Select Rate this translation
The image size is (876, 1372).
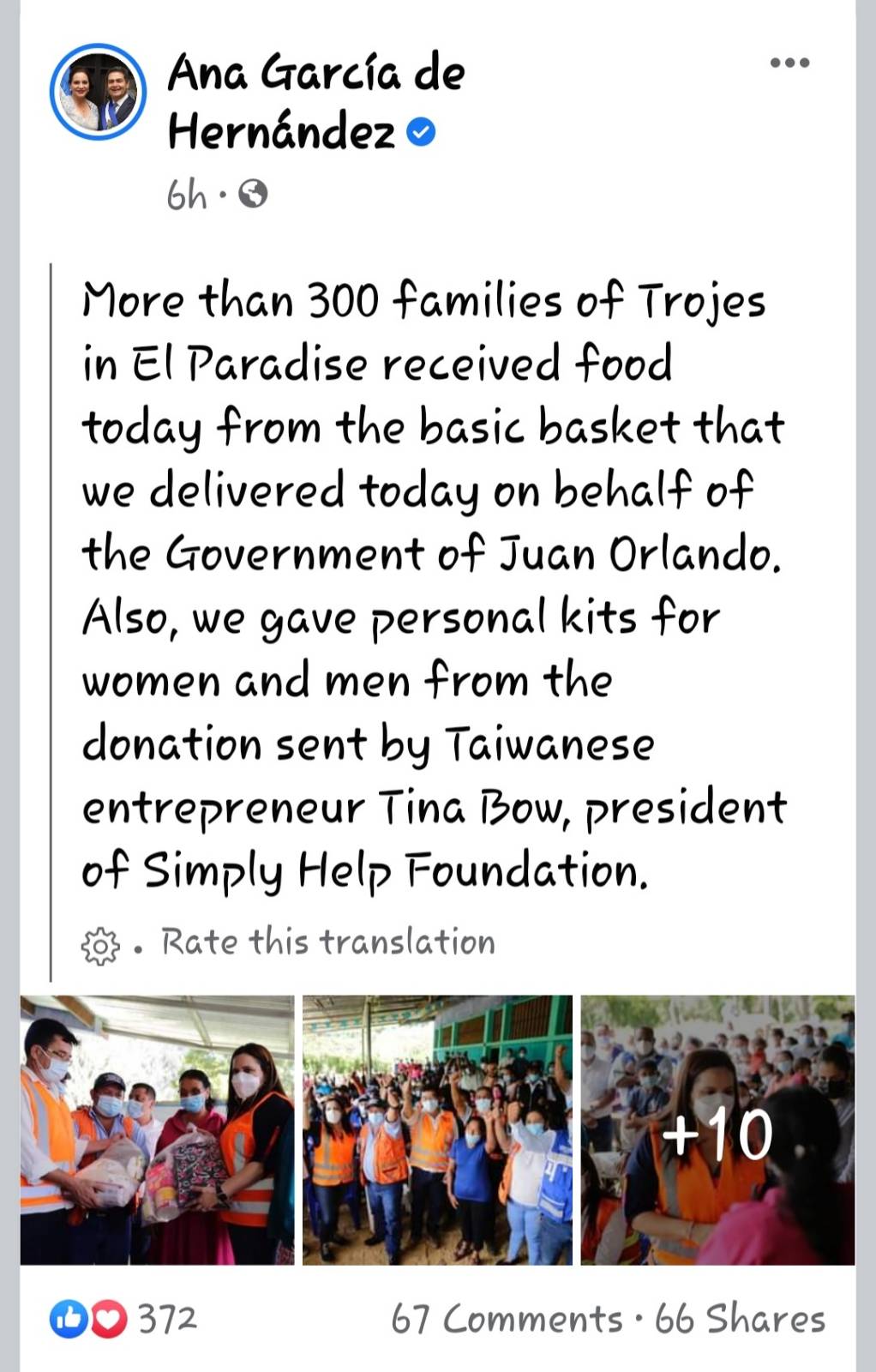(x=328, y=942)
